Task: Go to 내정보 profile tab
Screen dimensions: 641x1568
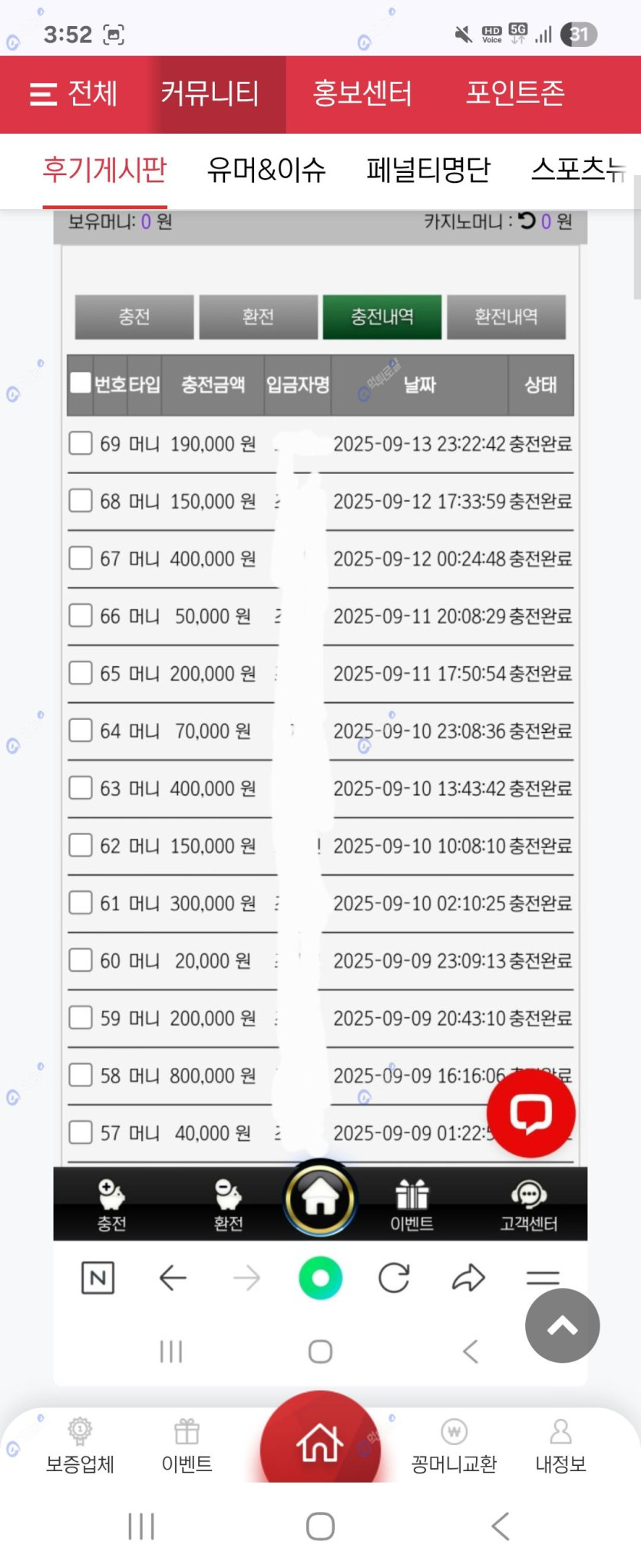Action: click(560, 1447)
